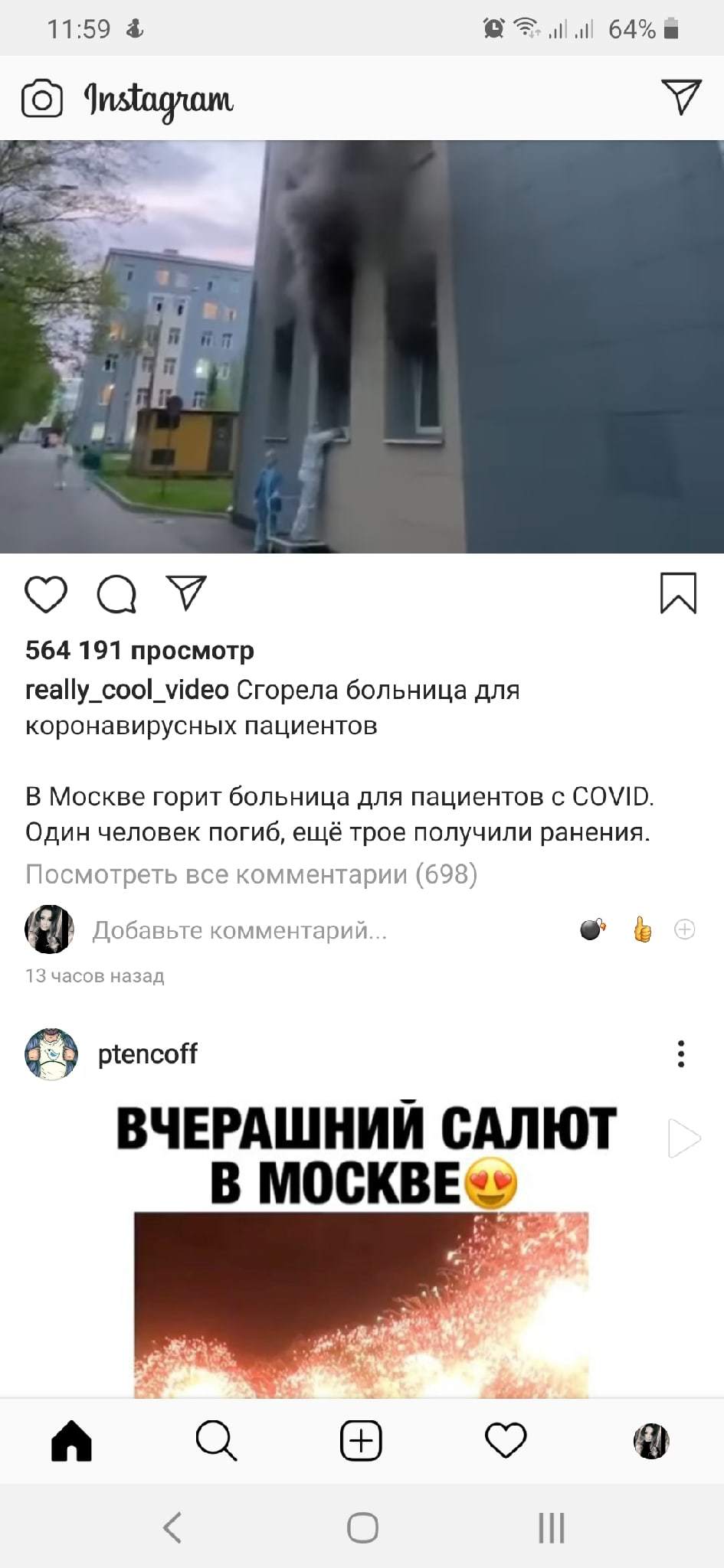724x1568 pixels.
Task: Add the bomb emoji quick reaction
Action: pos(592,929)
